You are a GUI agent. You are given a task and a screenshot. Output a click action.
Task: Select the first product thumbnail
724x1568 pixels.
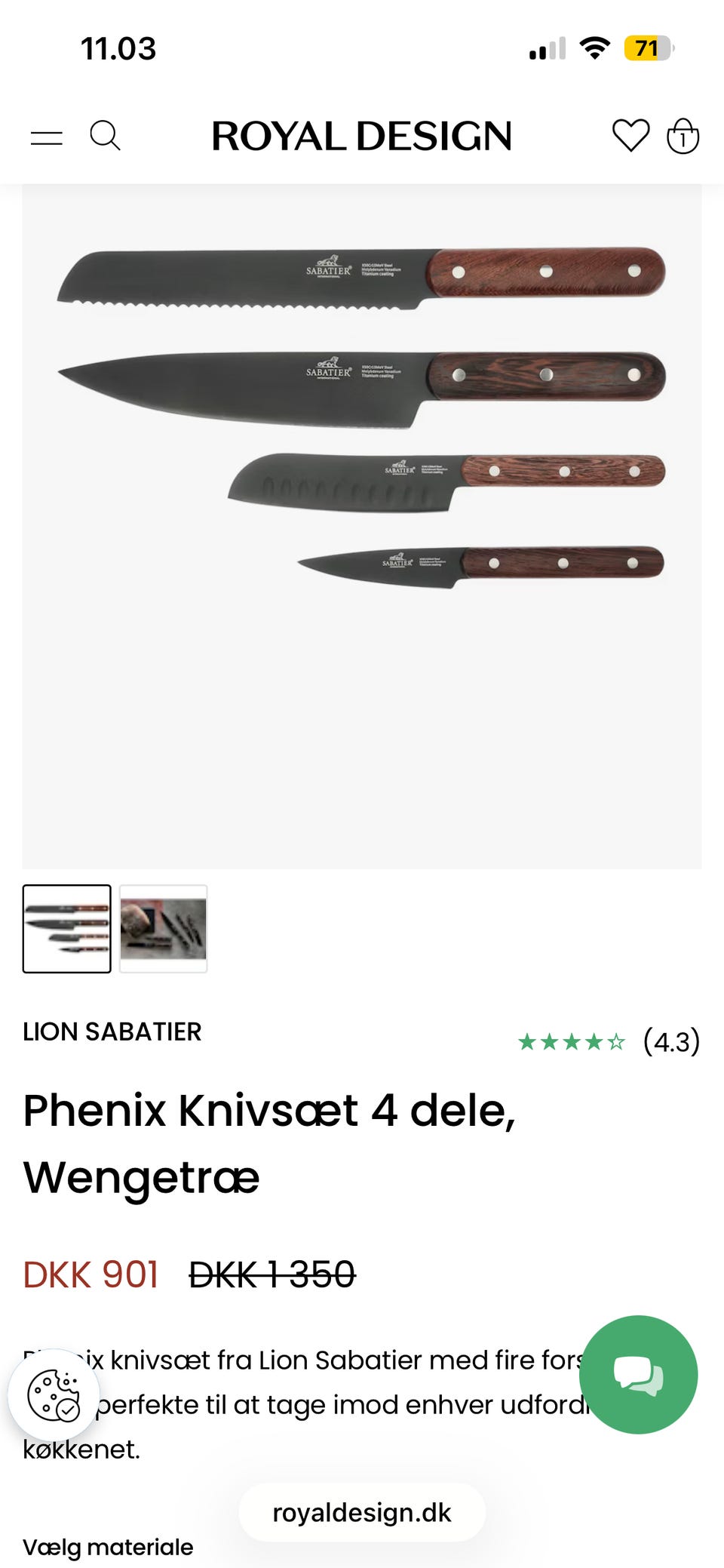(x=67, y=928)
